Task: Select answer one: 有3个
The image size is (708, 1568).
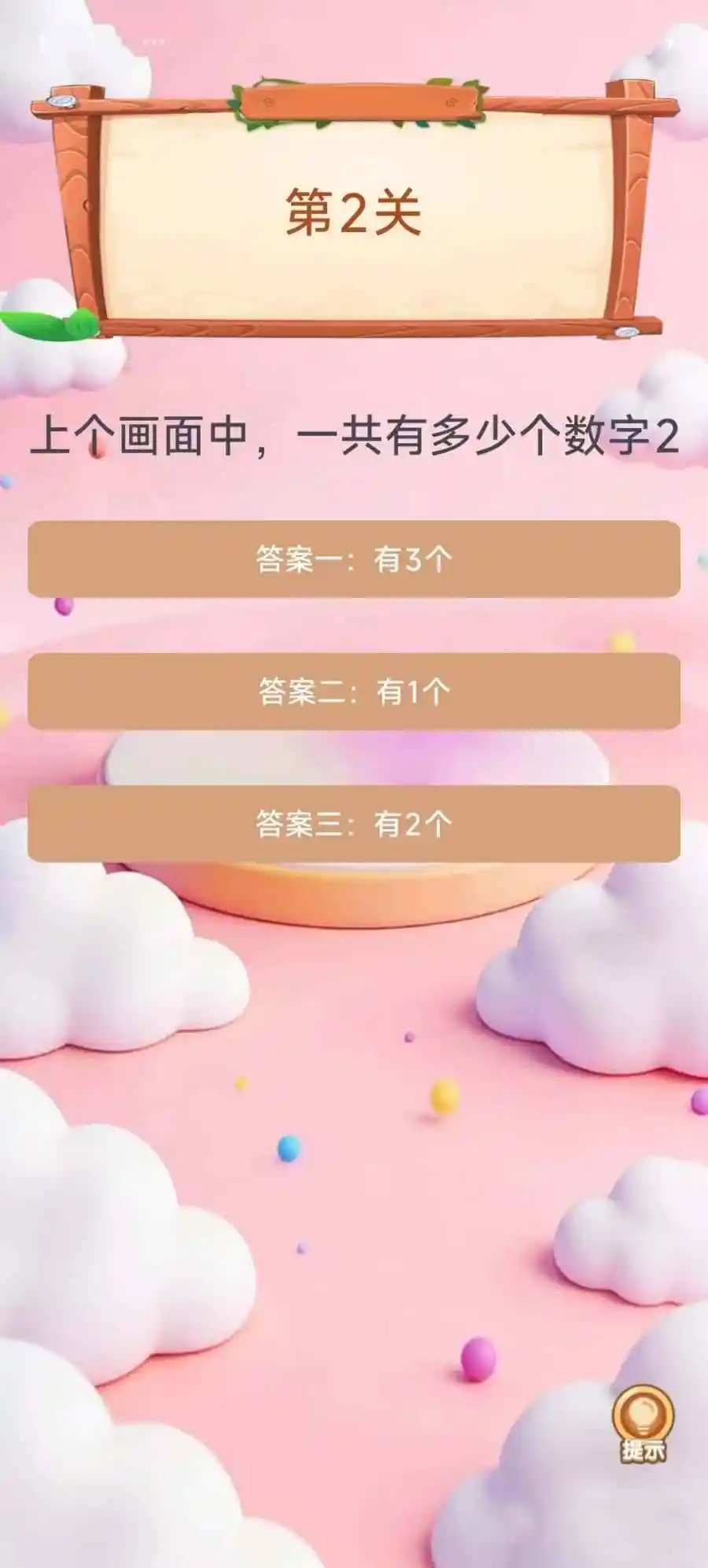Action: point(354,559)
